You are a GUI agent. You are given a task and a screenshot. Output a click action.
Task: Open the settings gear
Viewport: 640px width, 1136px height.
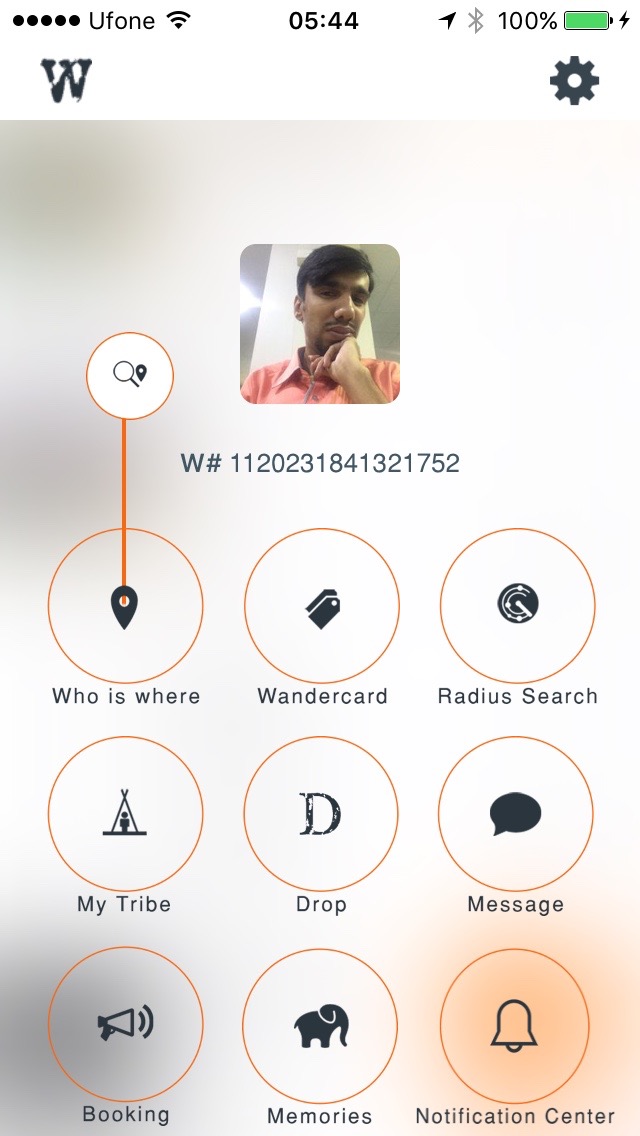574,81
